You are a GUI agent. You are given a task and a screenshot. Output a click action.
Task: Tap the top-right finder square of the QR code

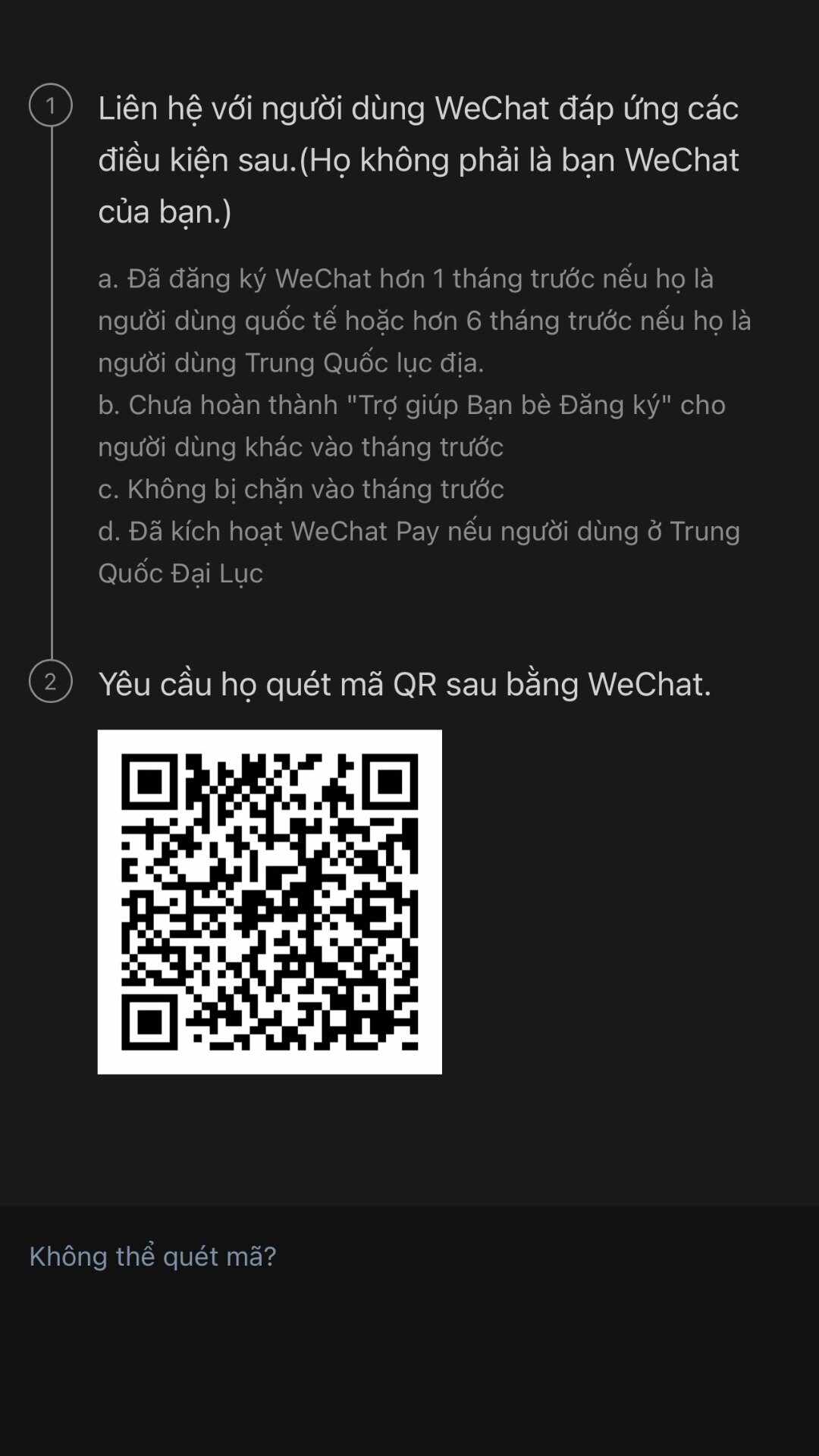(x=391, y=781)
